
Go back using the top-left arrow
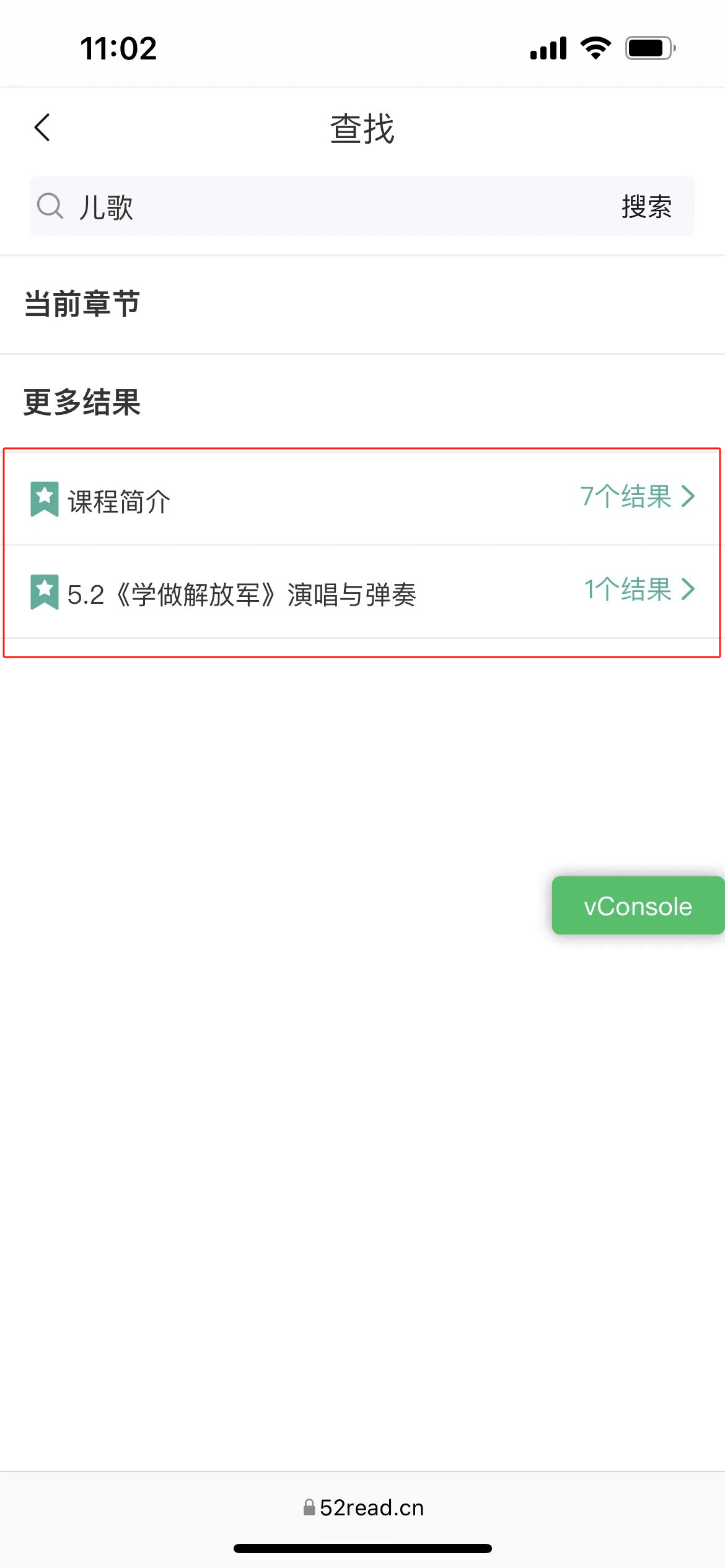coord(42,128)
